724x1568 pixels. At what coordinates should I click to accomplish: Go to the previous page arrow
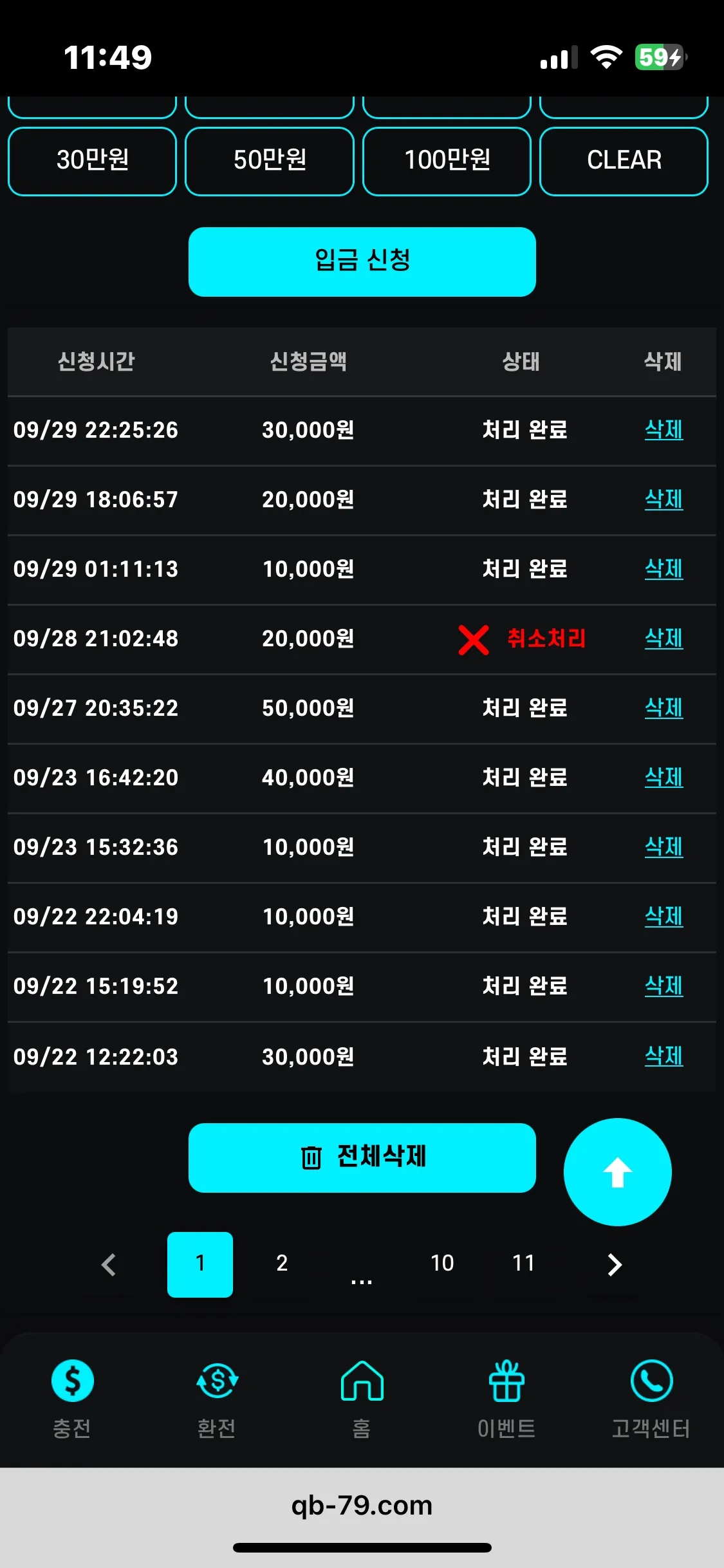(x=109, y=1264)
